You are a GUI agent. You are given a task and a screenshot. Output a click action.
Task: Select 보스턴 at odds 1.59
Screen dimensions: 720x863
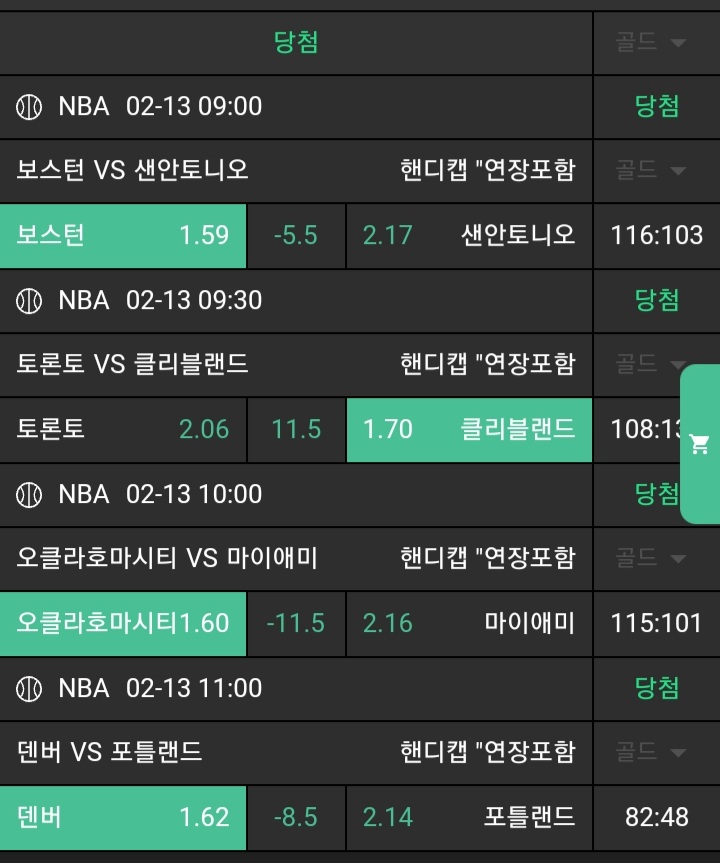tap(123, 235)
